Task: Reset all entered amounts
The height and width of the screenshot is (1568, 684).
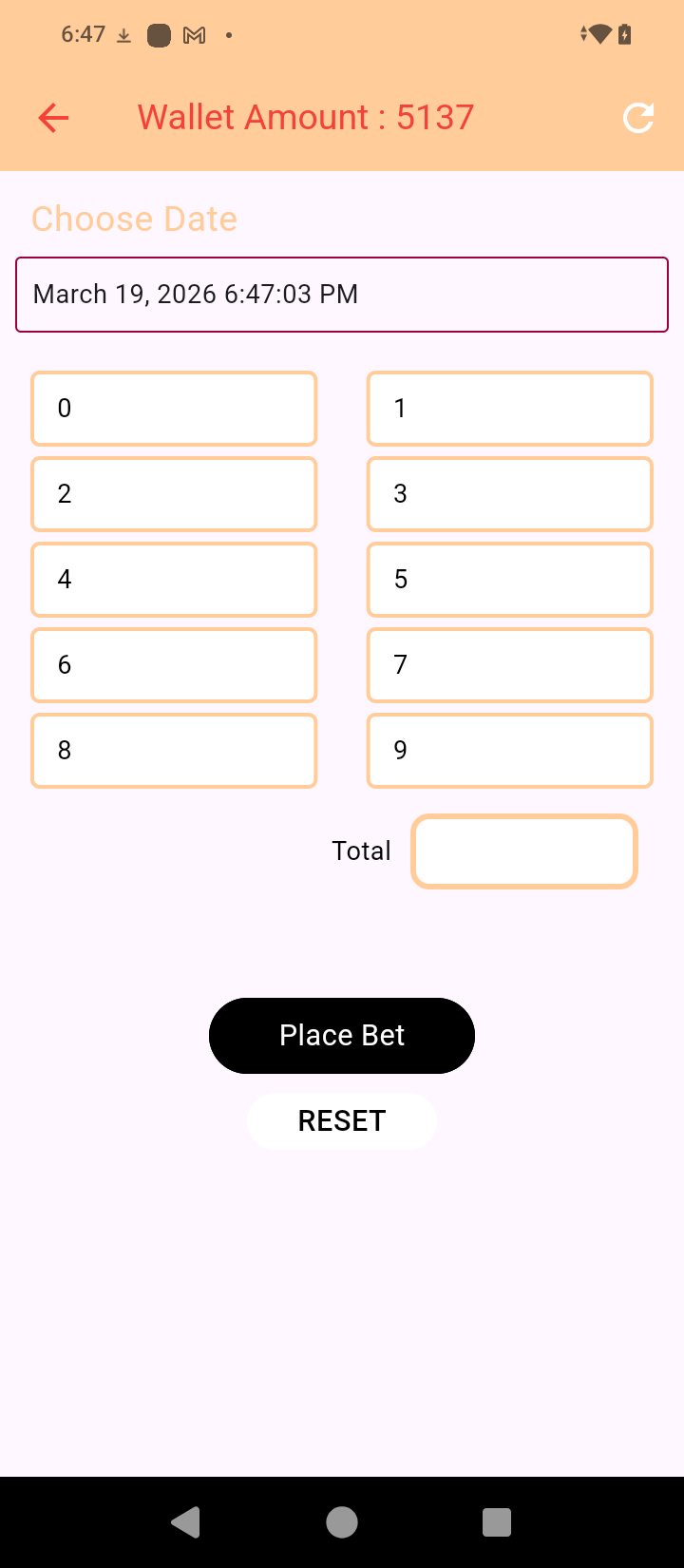Action: tap(342, 1121)
